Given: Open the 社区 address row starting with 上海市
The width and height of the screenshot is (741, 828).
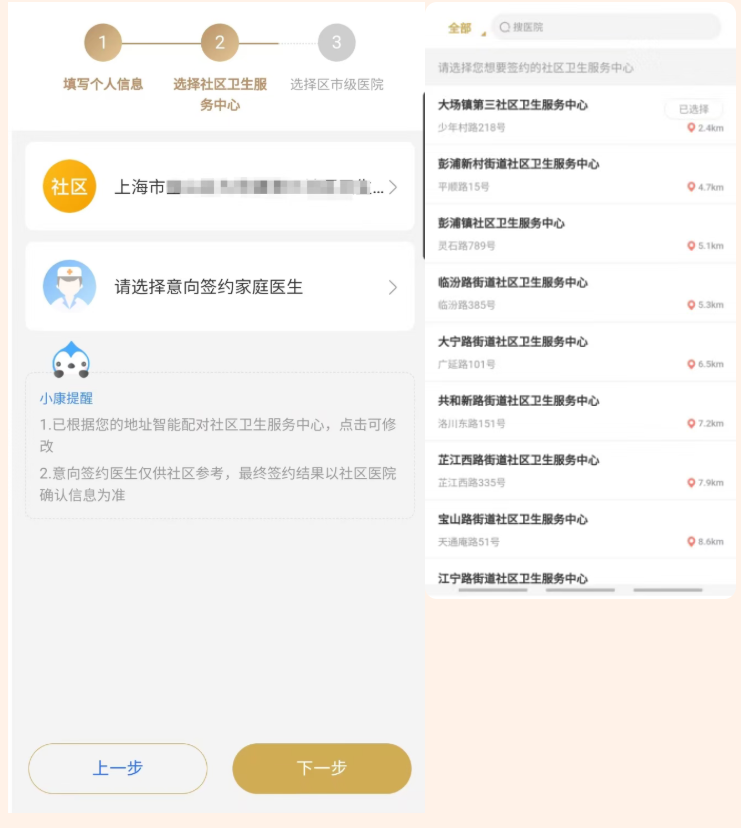Looking at the screenshot, I should coord(220,186).
